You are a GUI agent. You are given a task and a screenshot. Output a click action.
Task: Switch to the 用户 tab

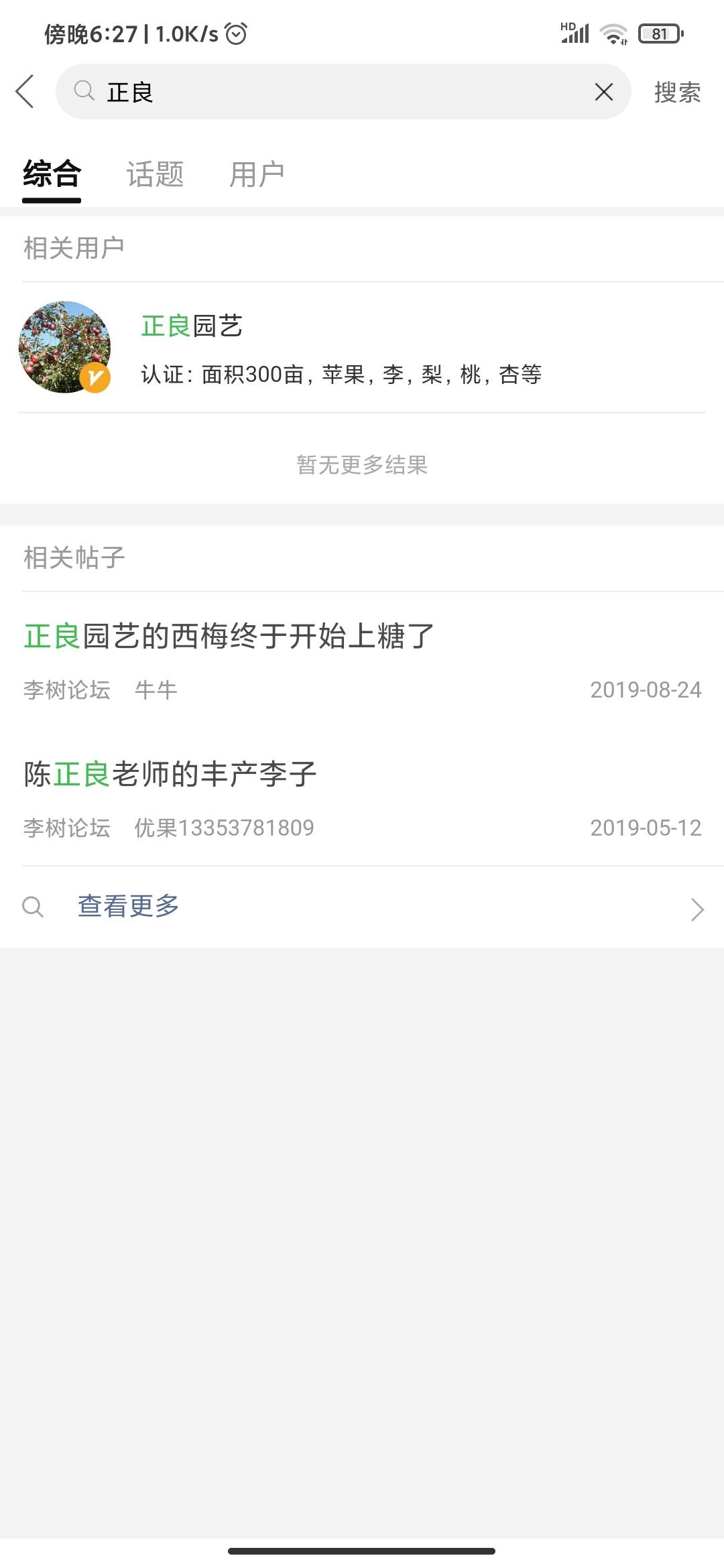[257, 174]
